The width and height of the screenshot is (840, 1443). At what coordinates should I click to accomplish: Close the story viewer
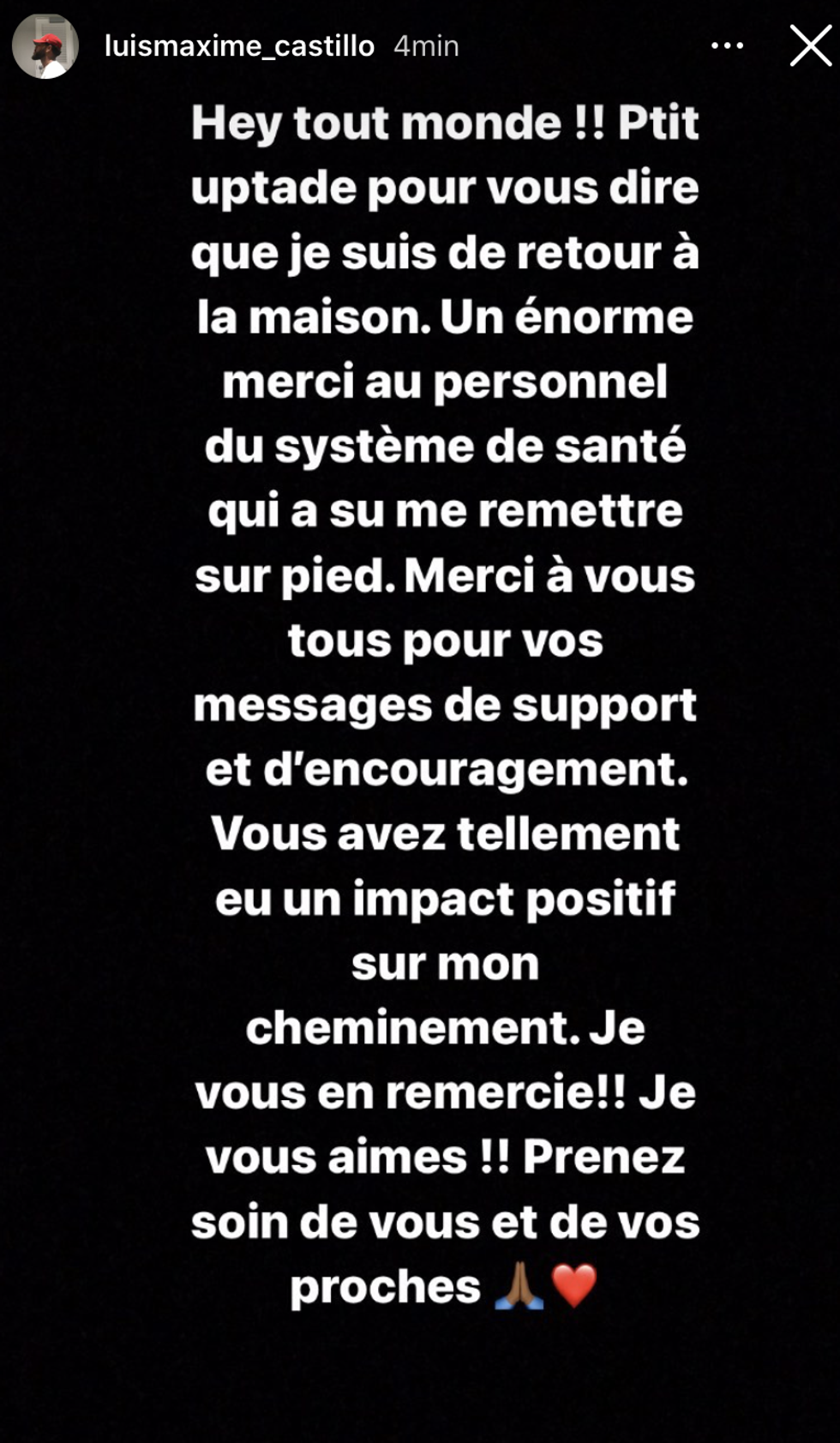[810, 46]
